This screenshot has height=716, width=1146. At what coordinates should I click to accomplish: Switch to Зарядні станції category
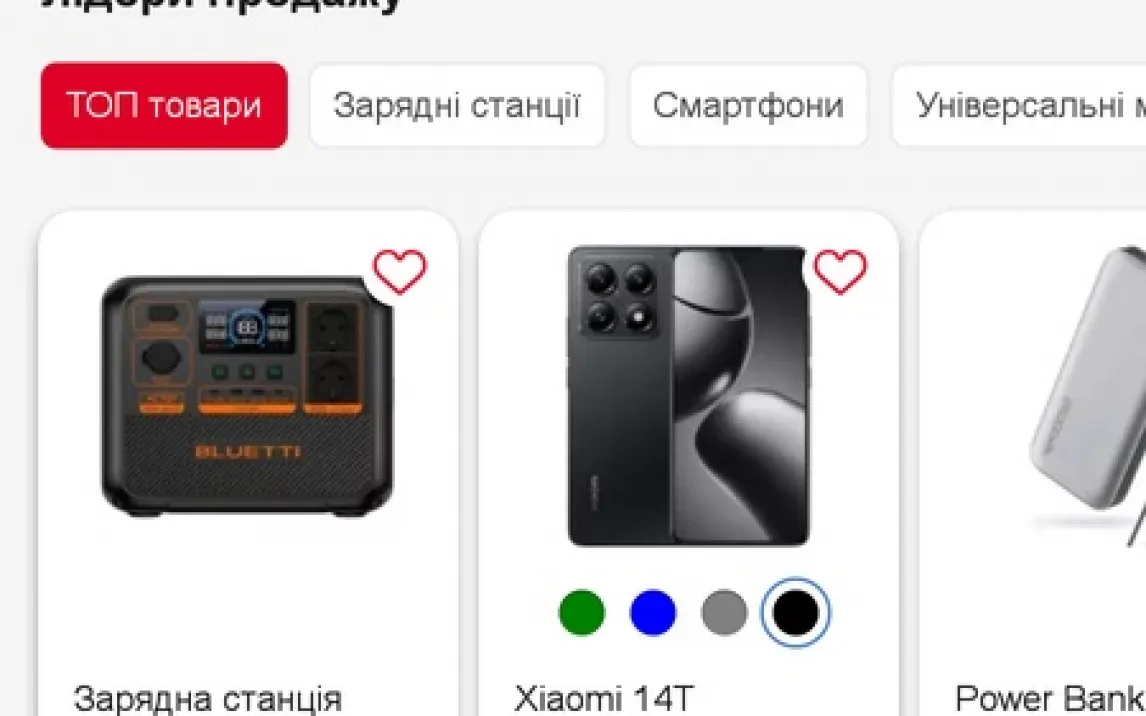(458, 105)
